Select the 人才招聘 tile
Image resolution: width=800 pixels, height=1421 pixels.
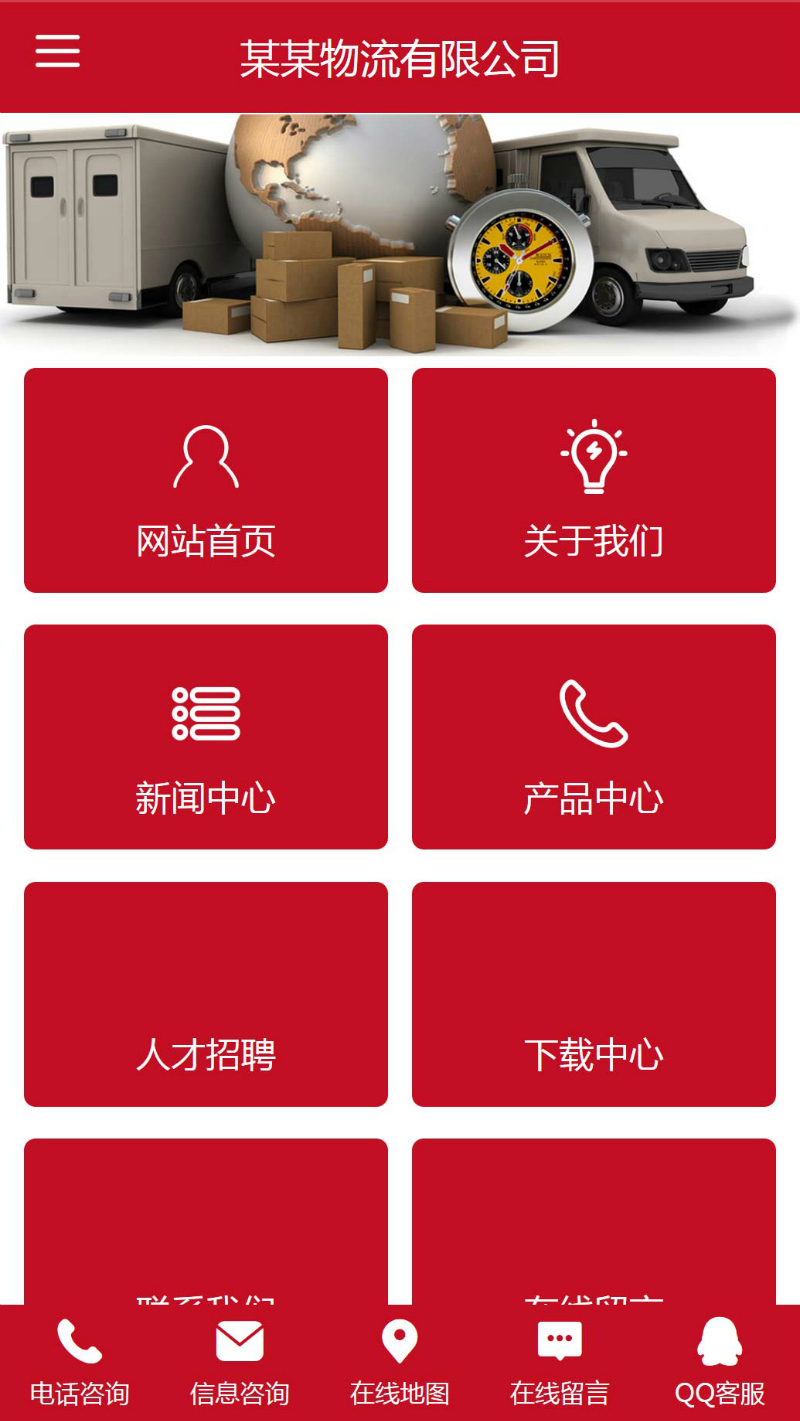(x=206, y=994)
